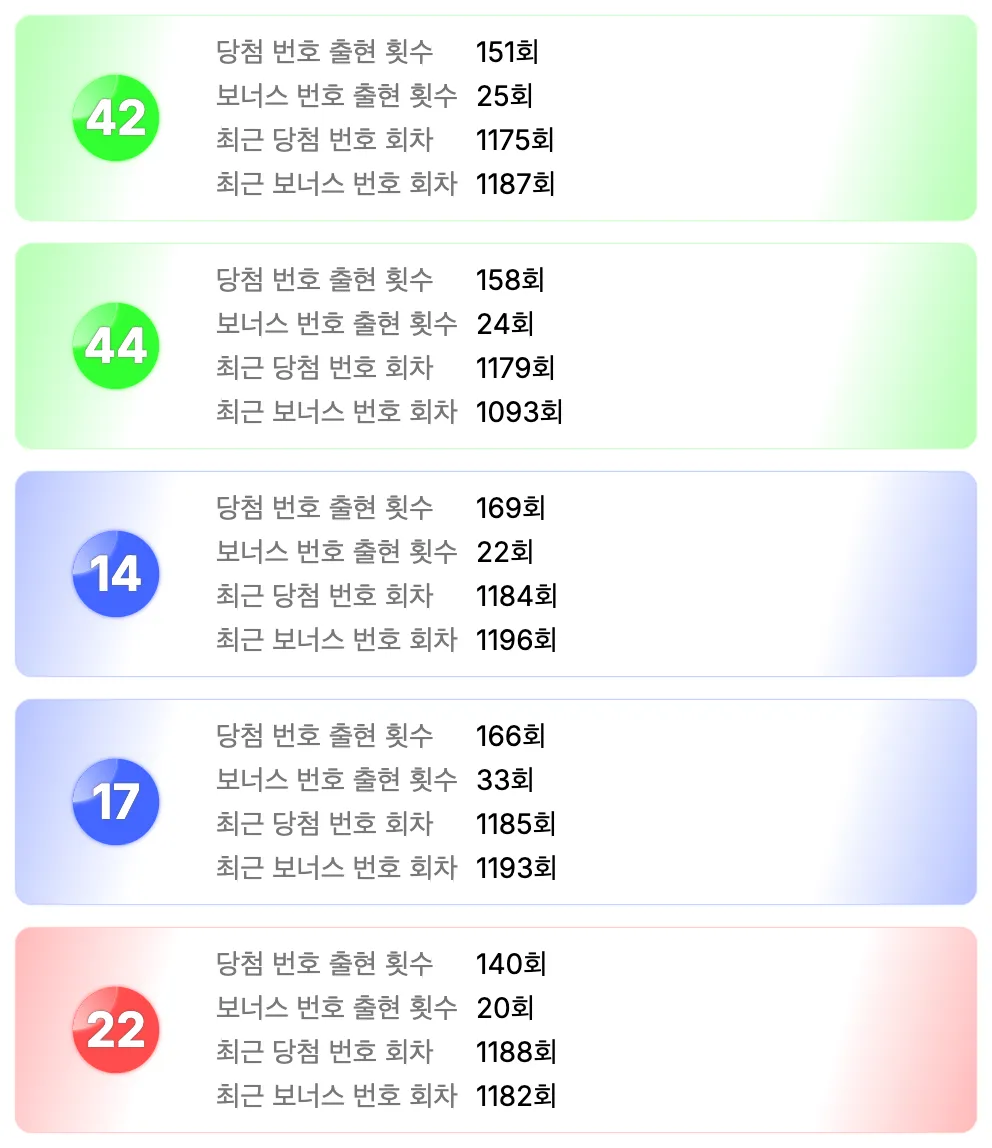Click the ball icon in the top card
992x1148 pixels.
point(115,117)
